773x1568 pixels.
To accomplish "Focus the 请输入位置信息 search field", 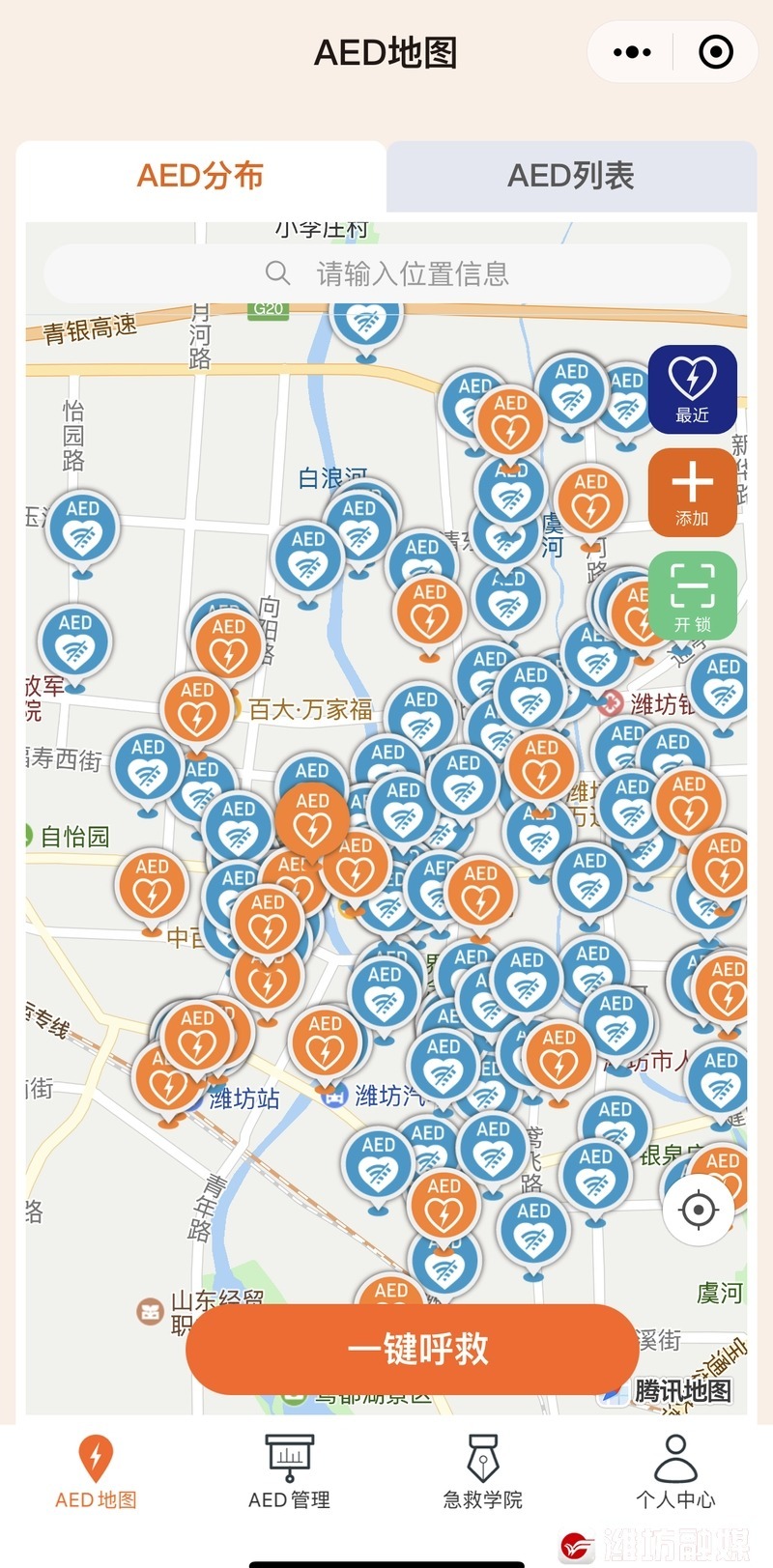I will 386,274.
